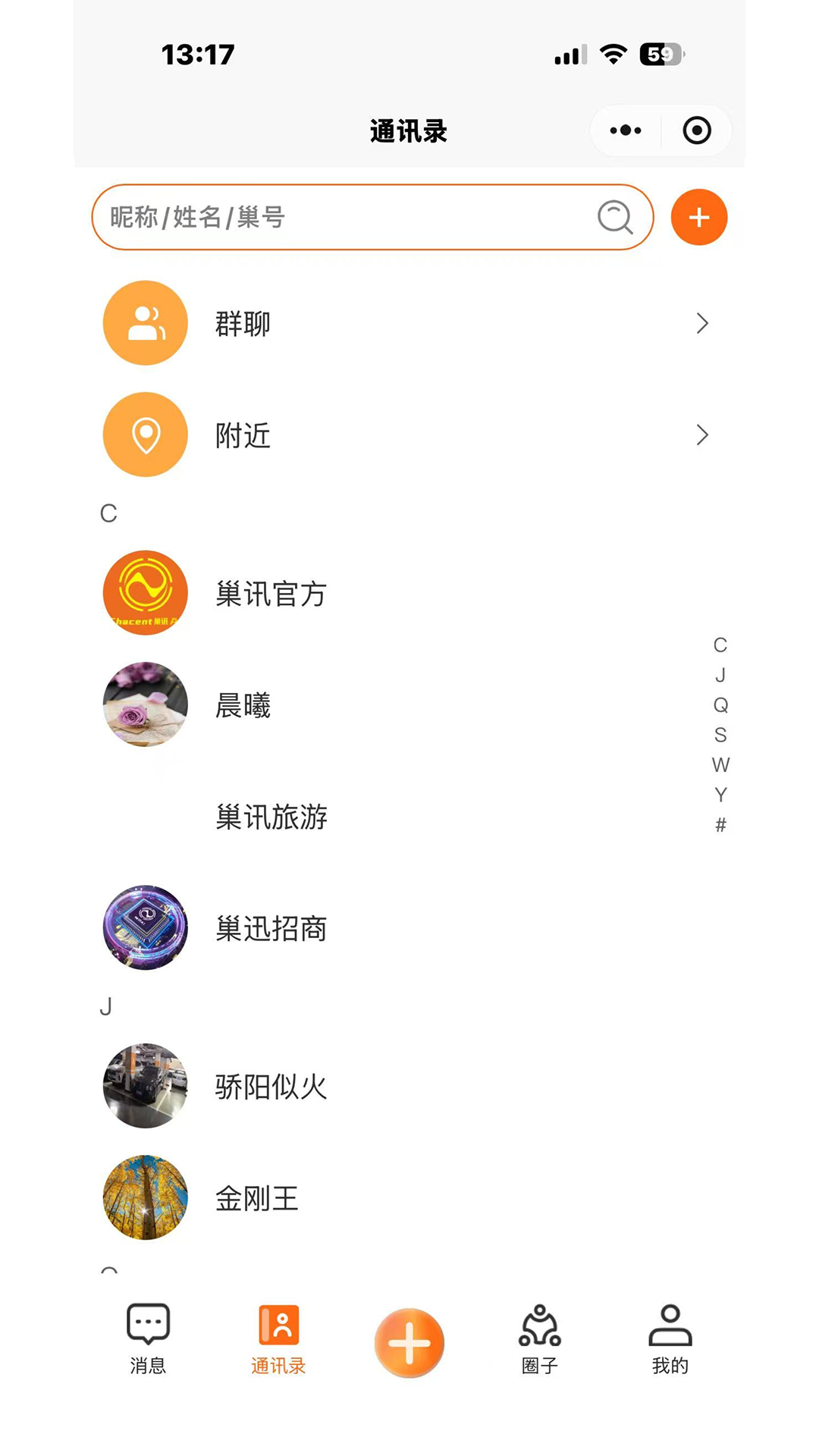This screenshot has width=819, height=1456.
Task: Tap the orange center plus button
Action: (409, 1342)
